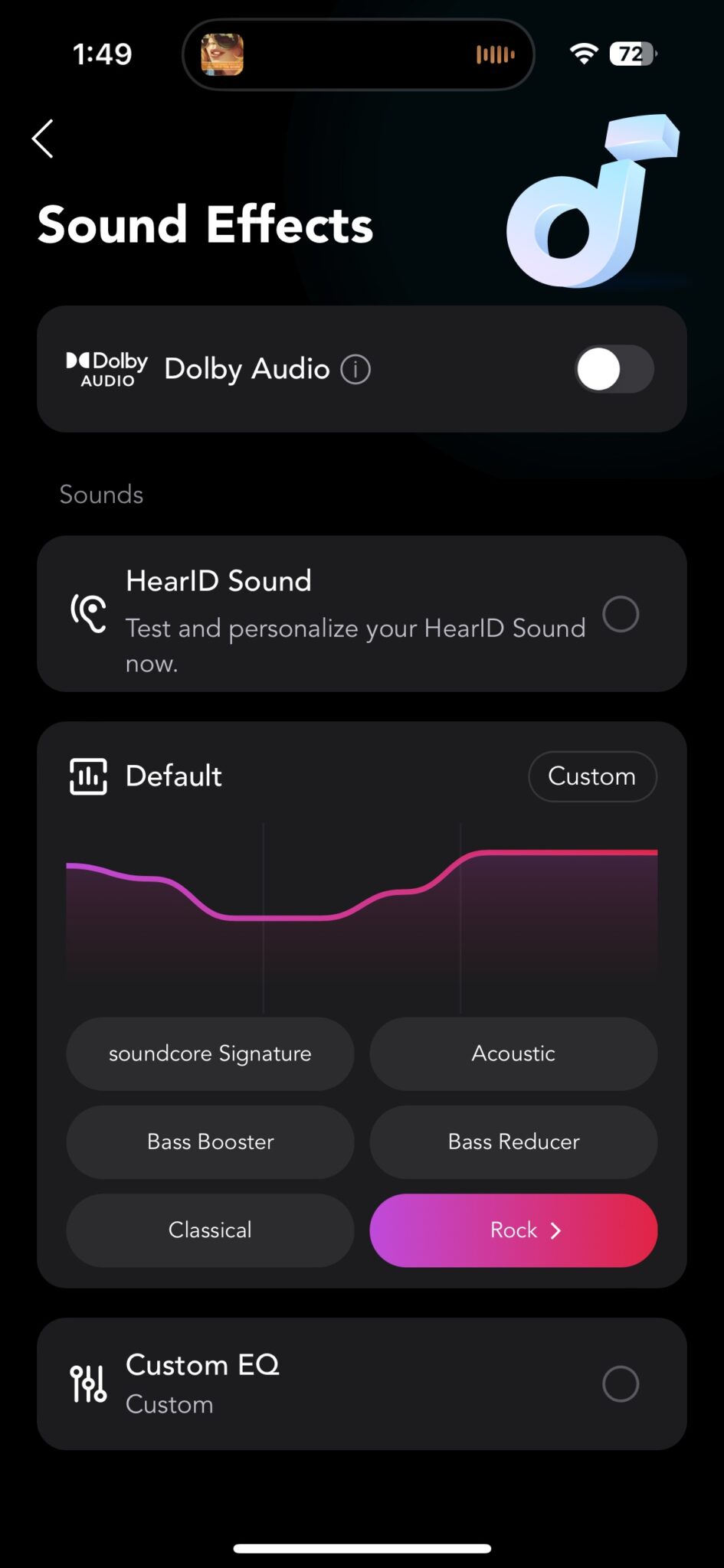Screen dimensions: 724x1568
Task: Toggle the Dolby Audio switch
Action: coord(614,369)
